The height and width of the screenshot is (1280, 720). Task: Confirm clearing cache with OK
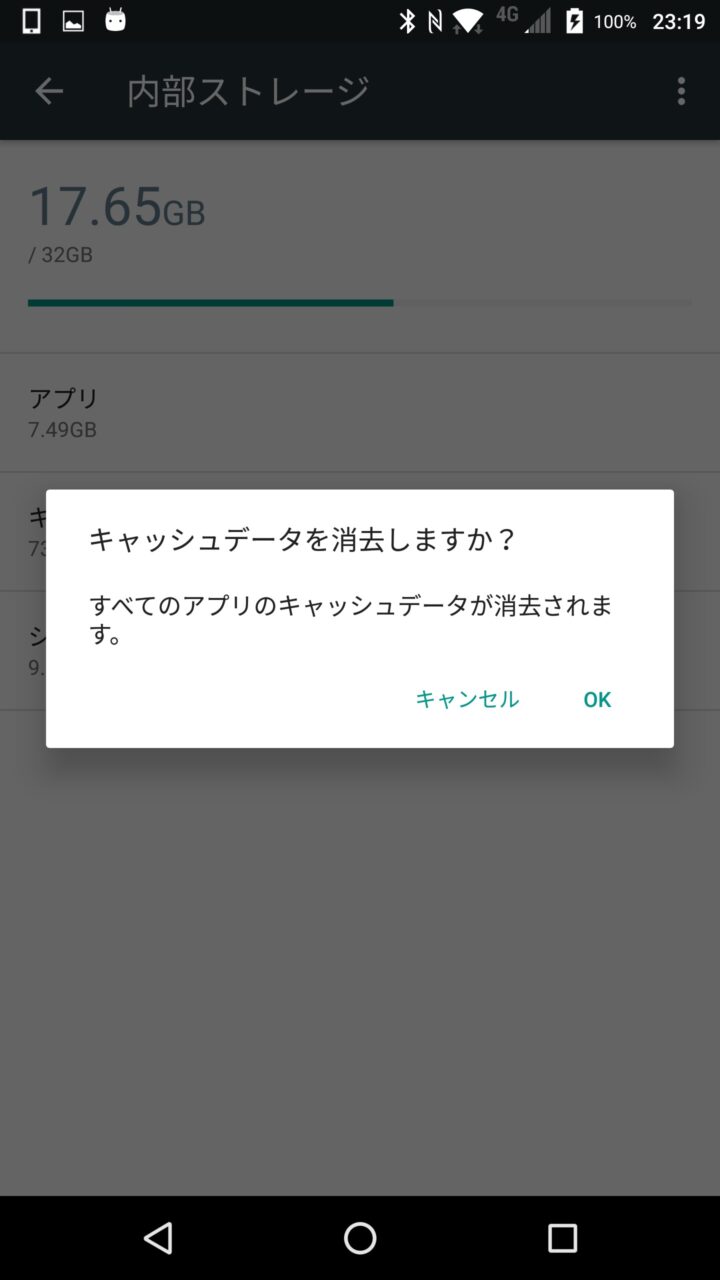(x=597, y=699)
